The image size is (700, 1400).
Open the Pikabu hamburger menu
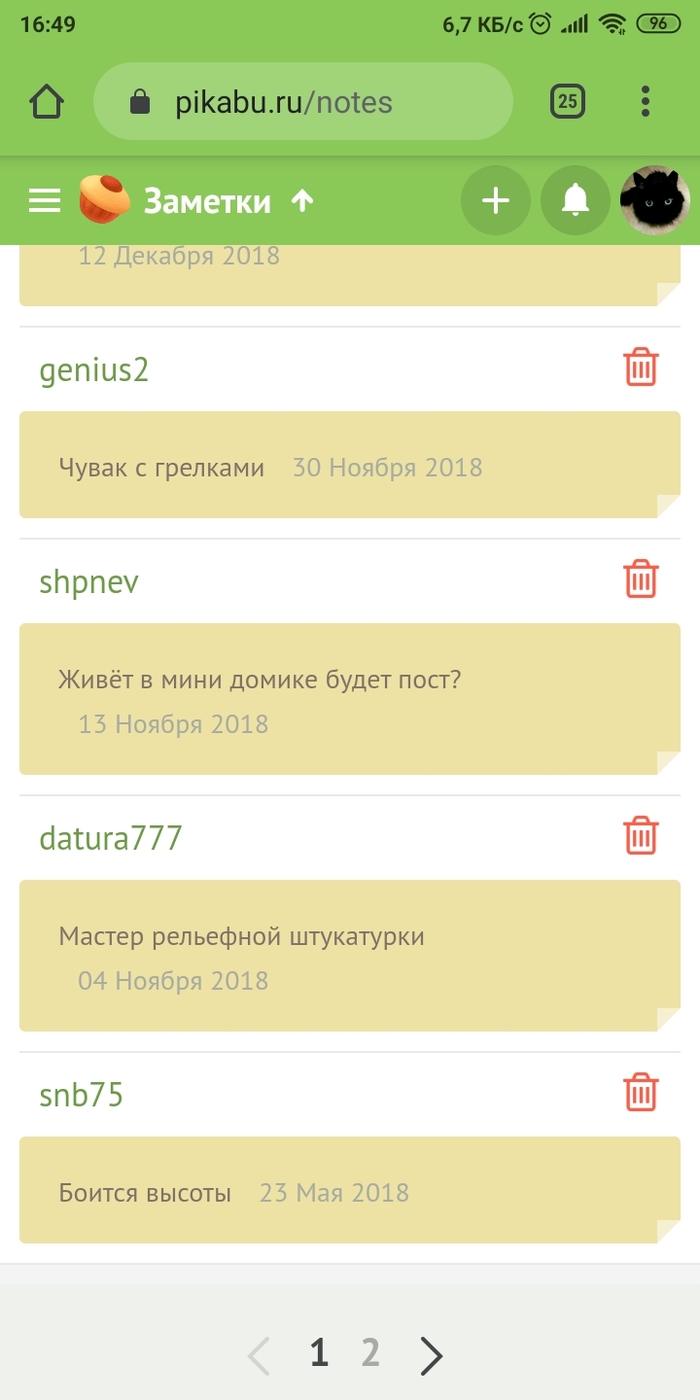45,201
